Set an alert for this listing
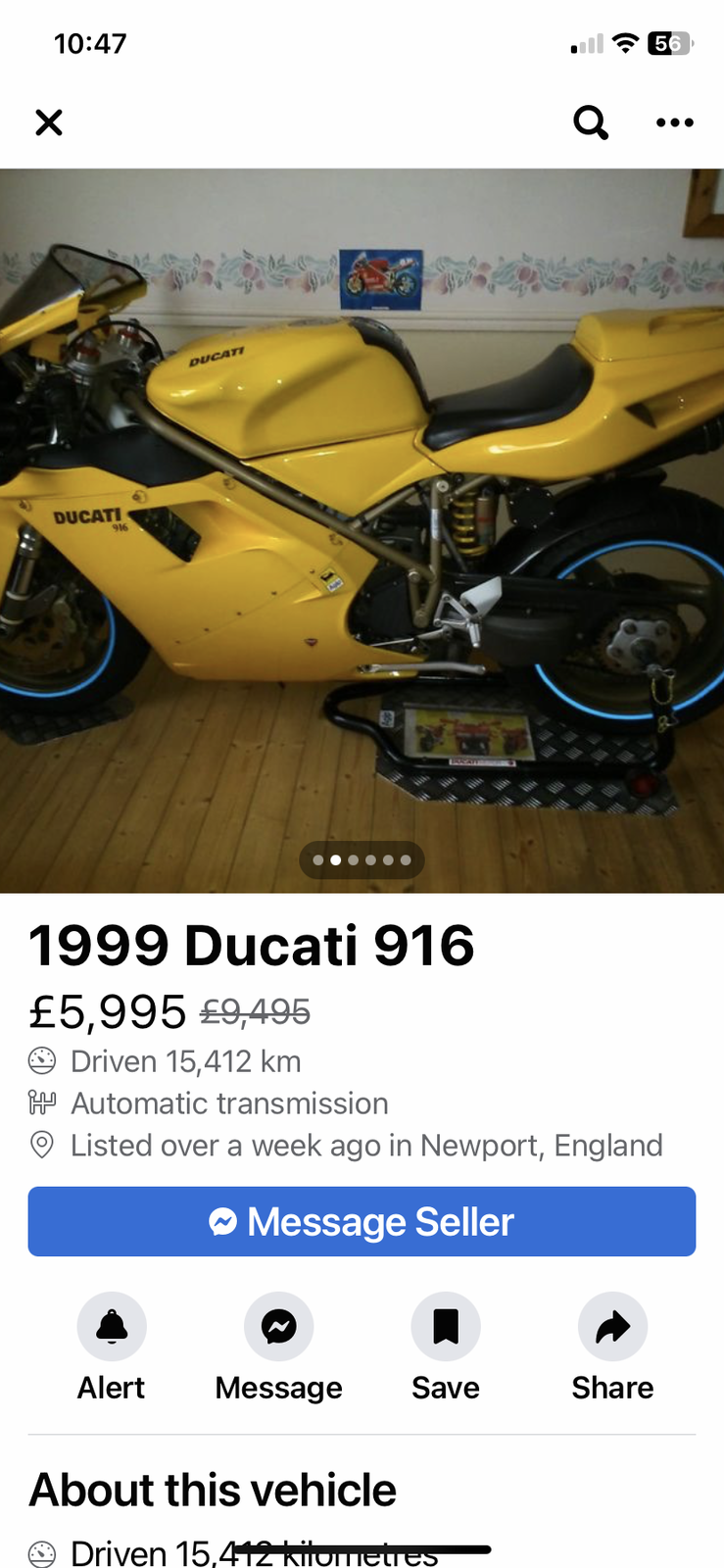This screenshot has width=724, height=1568. pyautogui.click(x=112, y=1326)
